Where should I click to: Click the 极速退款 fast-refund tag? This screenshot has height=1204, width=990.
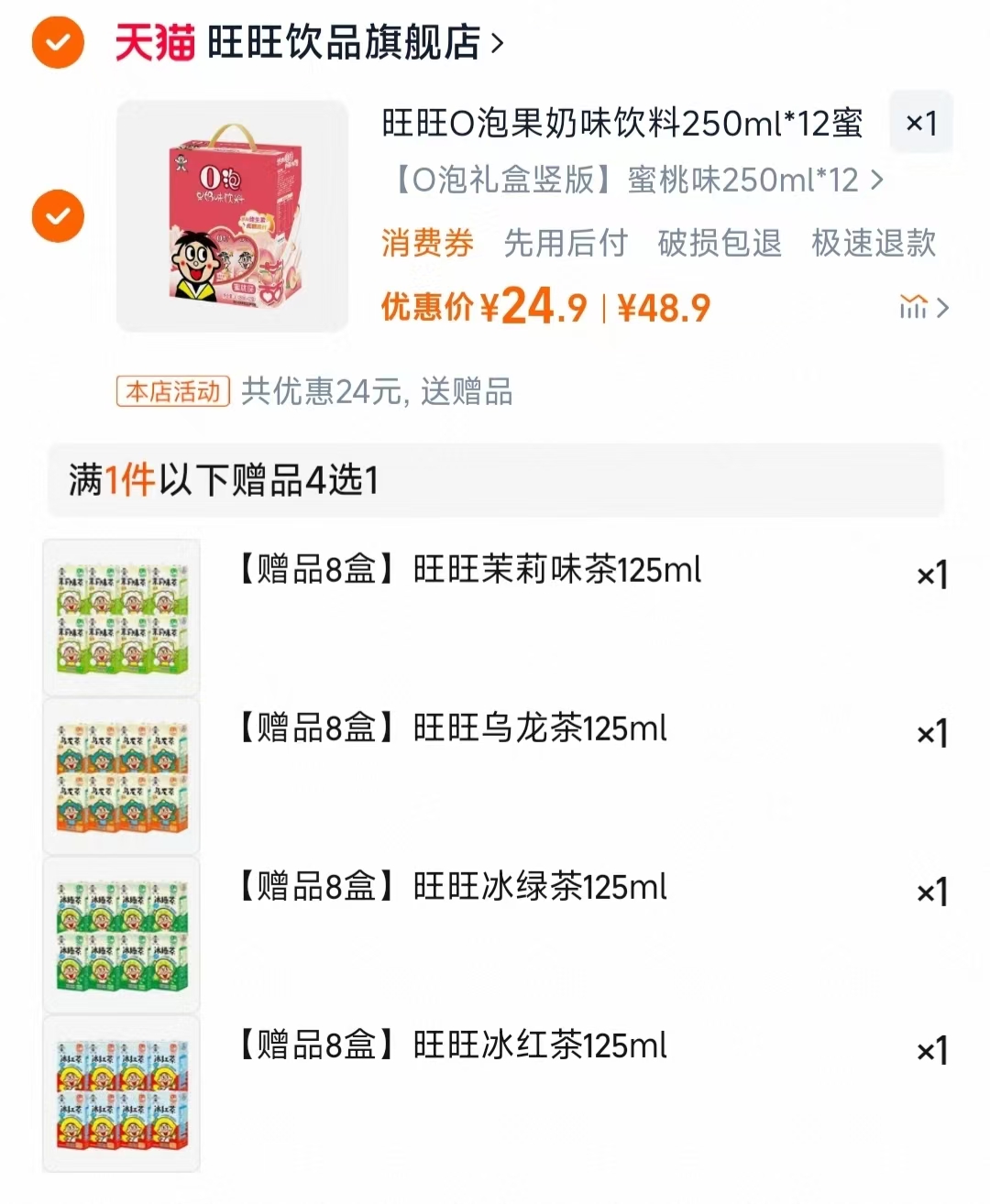click(x=873, y=243)
